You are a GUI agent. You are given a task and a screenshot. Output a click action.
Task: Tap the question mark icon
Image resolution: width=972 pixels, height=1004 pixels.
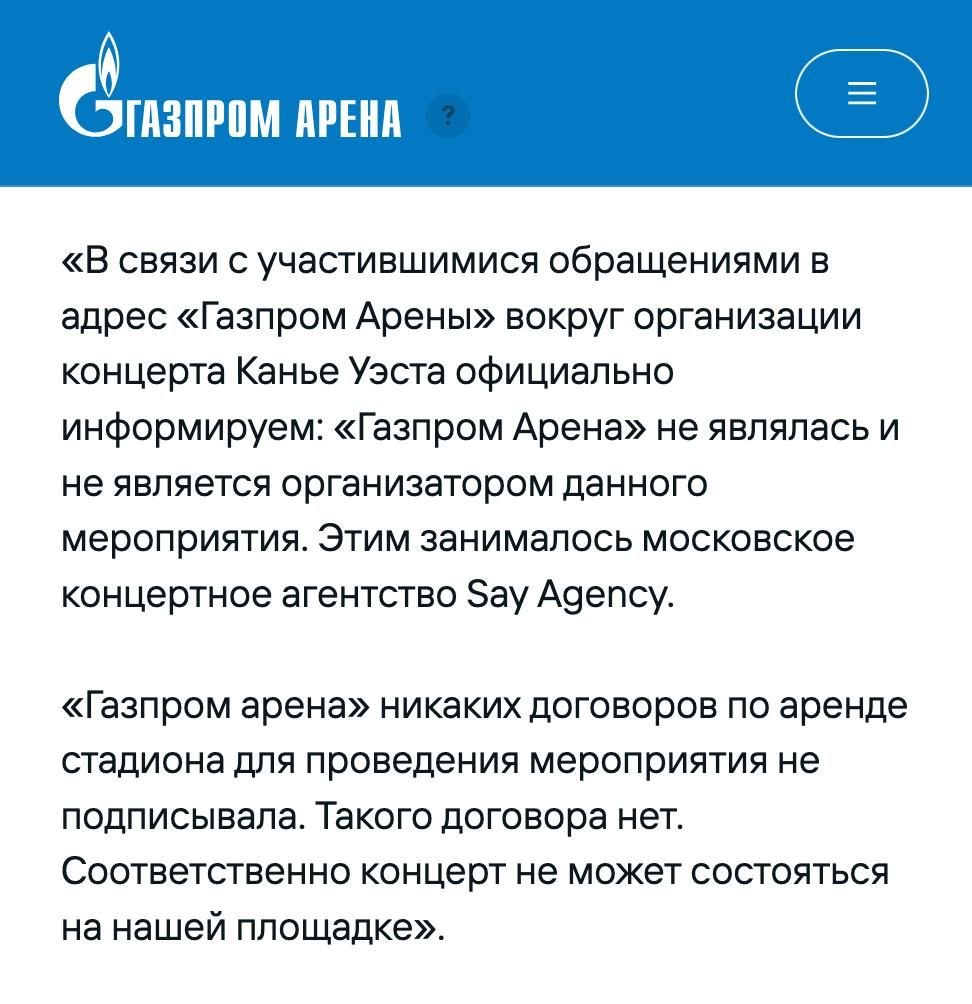pyautogui.click(x=448, y=116)
